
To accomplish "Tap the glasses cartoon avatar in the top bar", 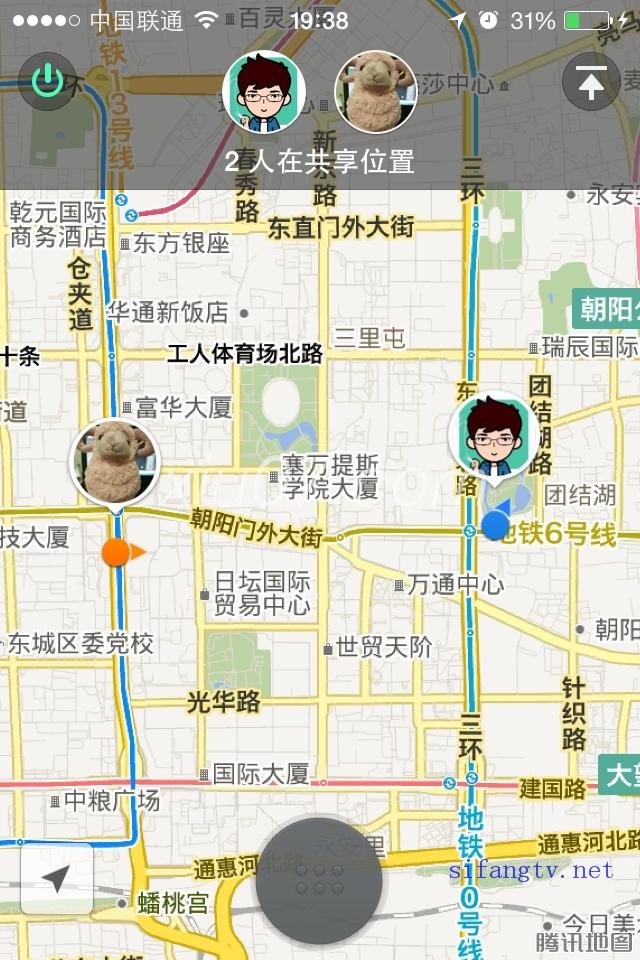I will click(x=264, y=93).
